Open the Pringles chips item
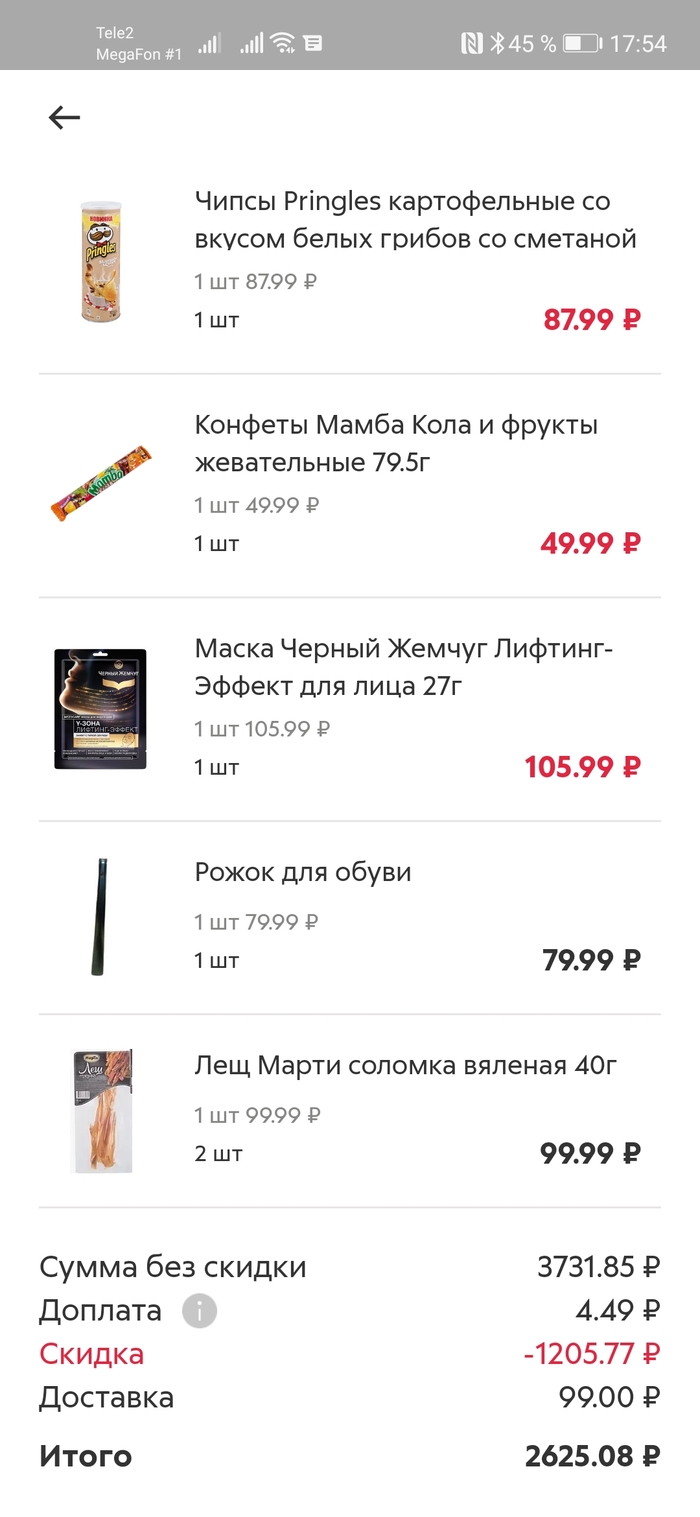 (415, 221)
